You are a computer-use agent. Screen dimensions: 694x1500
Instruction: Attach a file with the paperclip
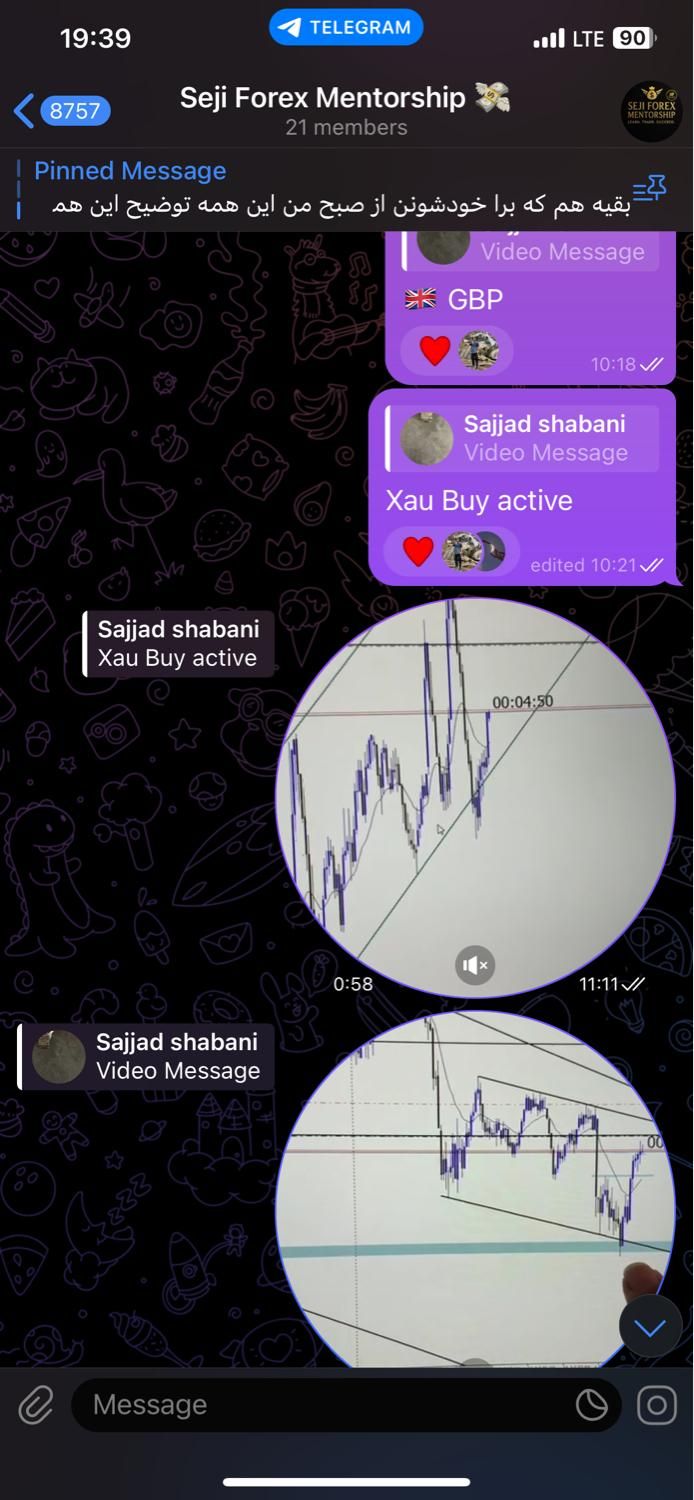coord(35,1405)
